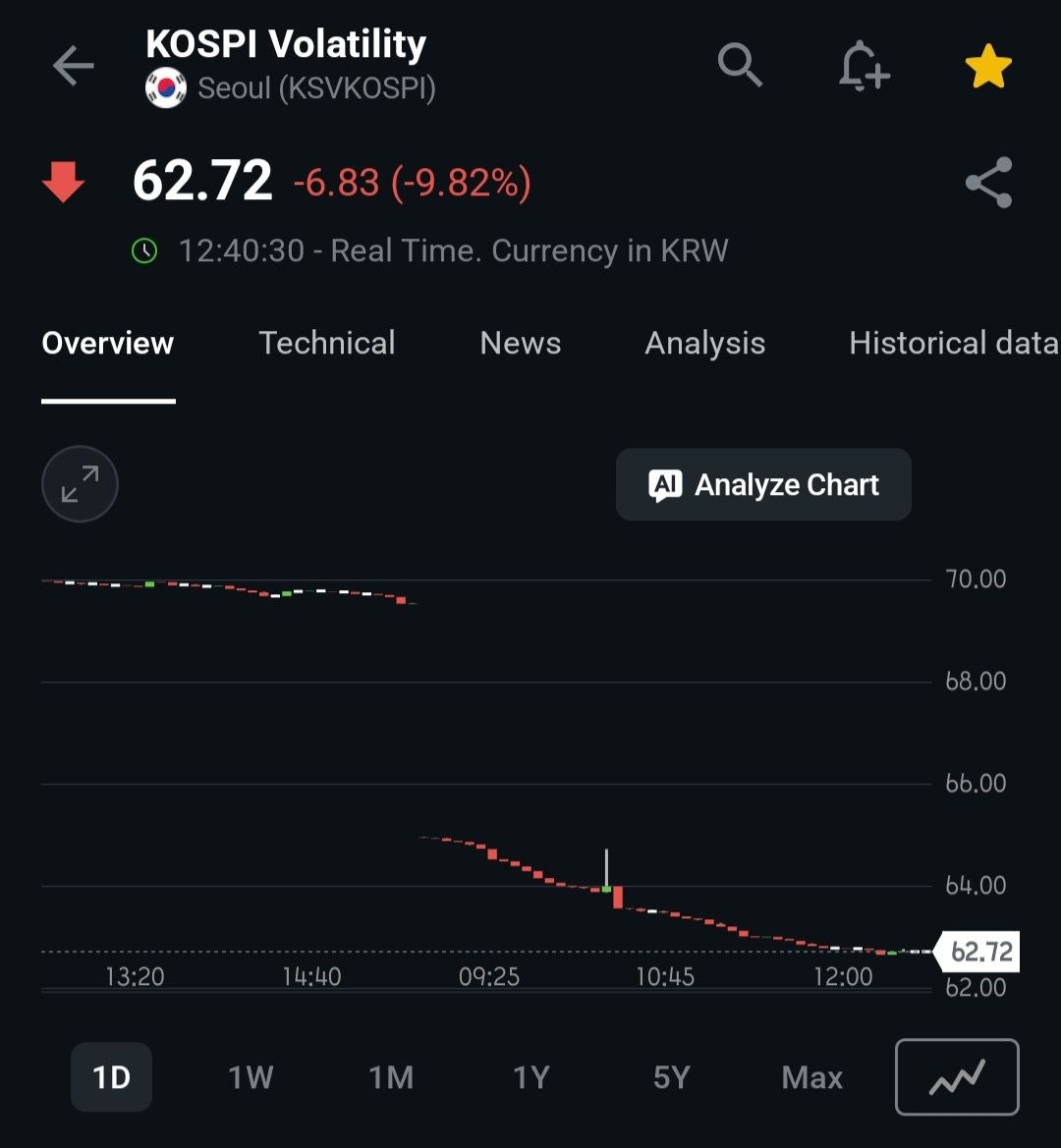Open the News tab
Viewport: 1061px width, 1148px height.
pos(520,344)
